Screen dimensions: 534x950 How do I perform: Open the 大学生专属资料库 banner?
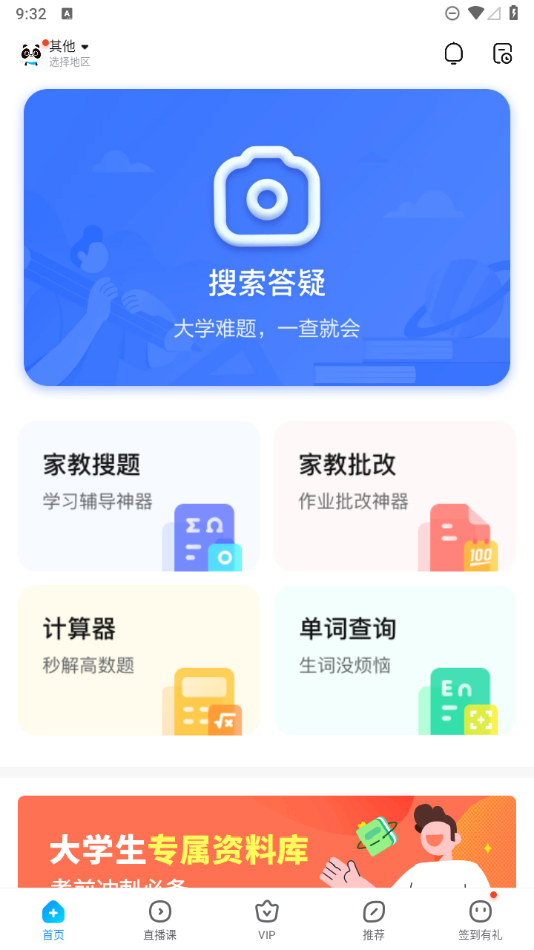[267, 842]
